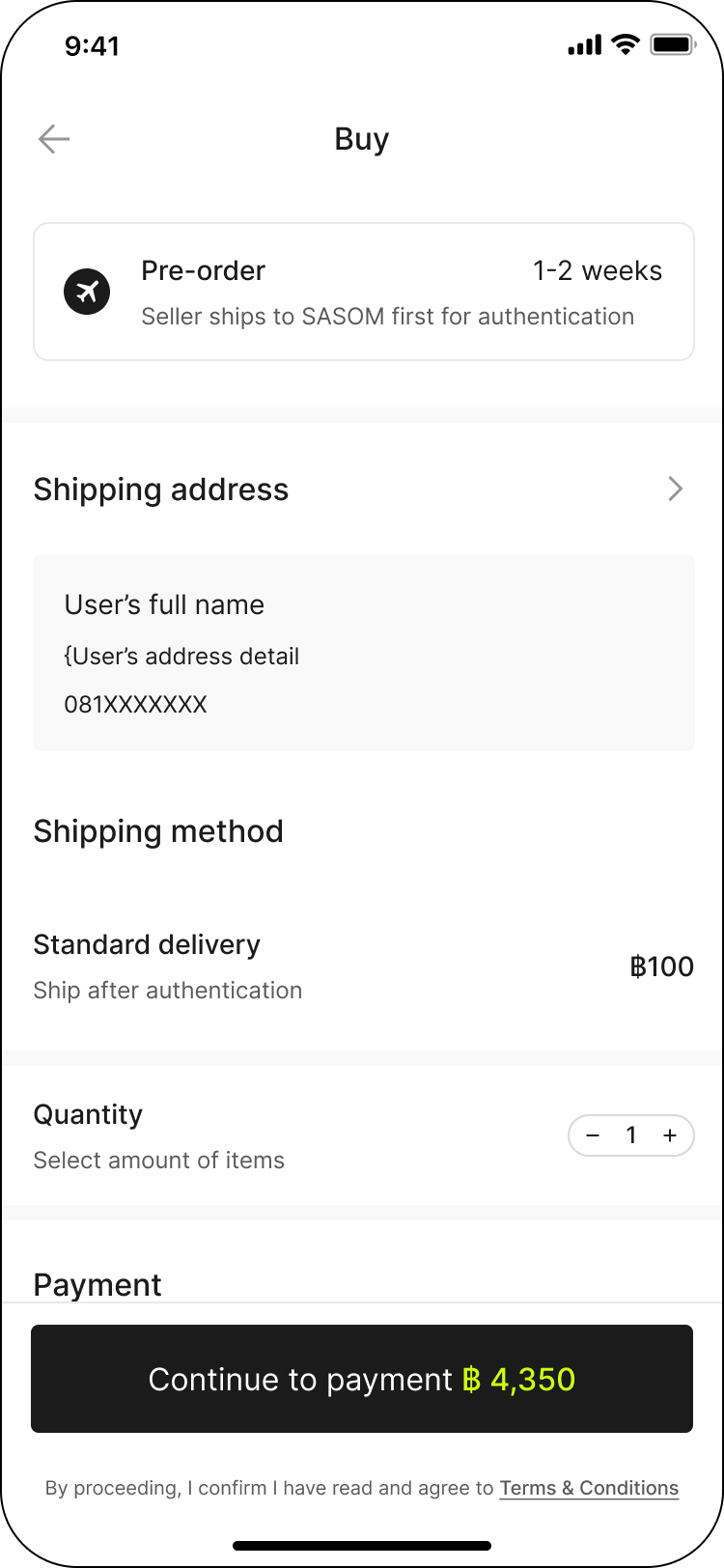Open the Terms & Conditions link

click(589, 1487)
